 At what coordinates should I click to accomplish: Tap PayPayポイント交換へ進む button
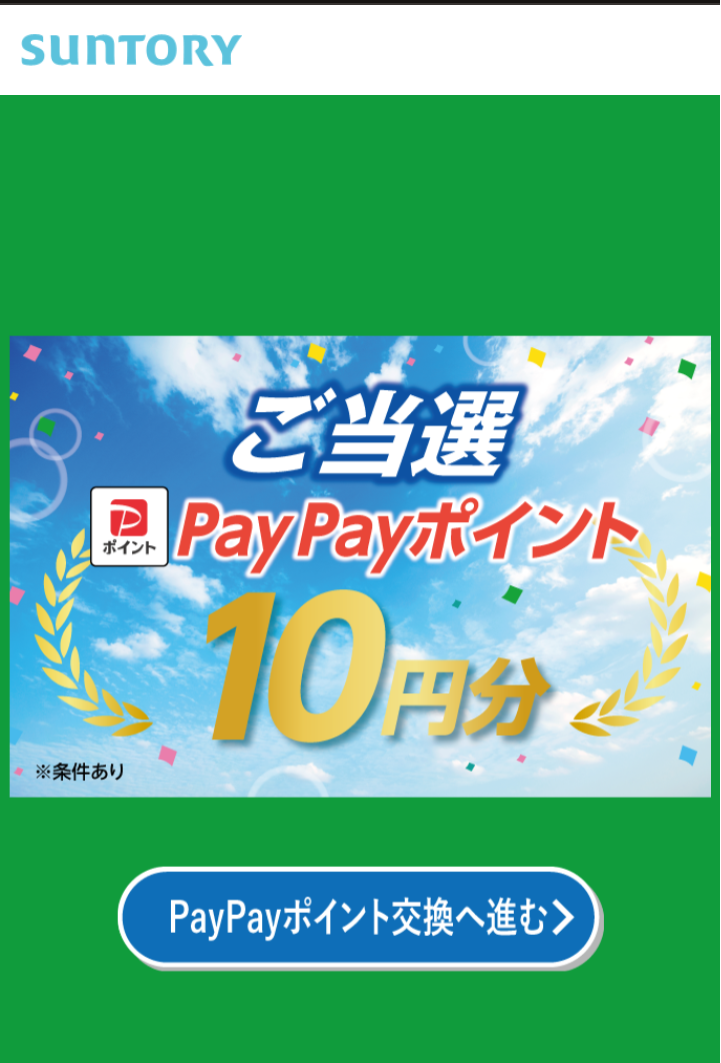(359, 917)
